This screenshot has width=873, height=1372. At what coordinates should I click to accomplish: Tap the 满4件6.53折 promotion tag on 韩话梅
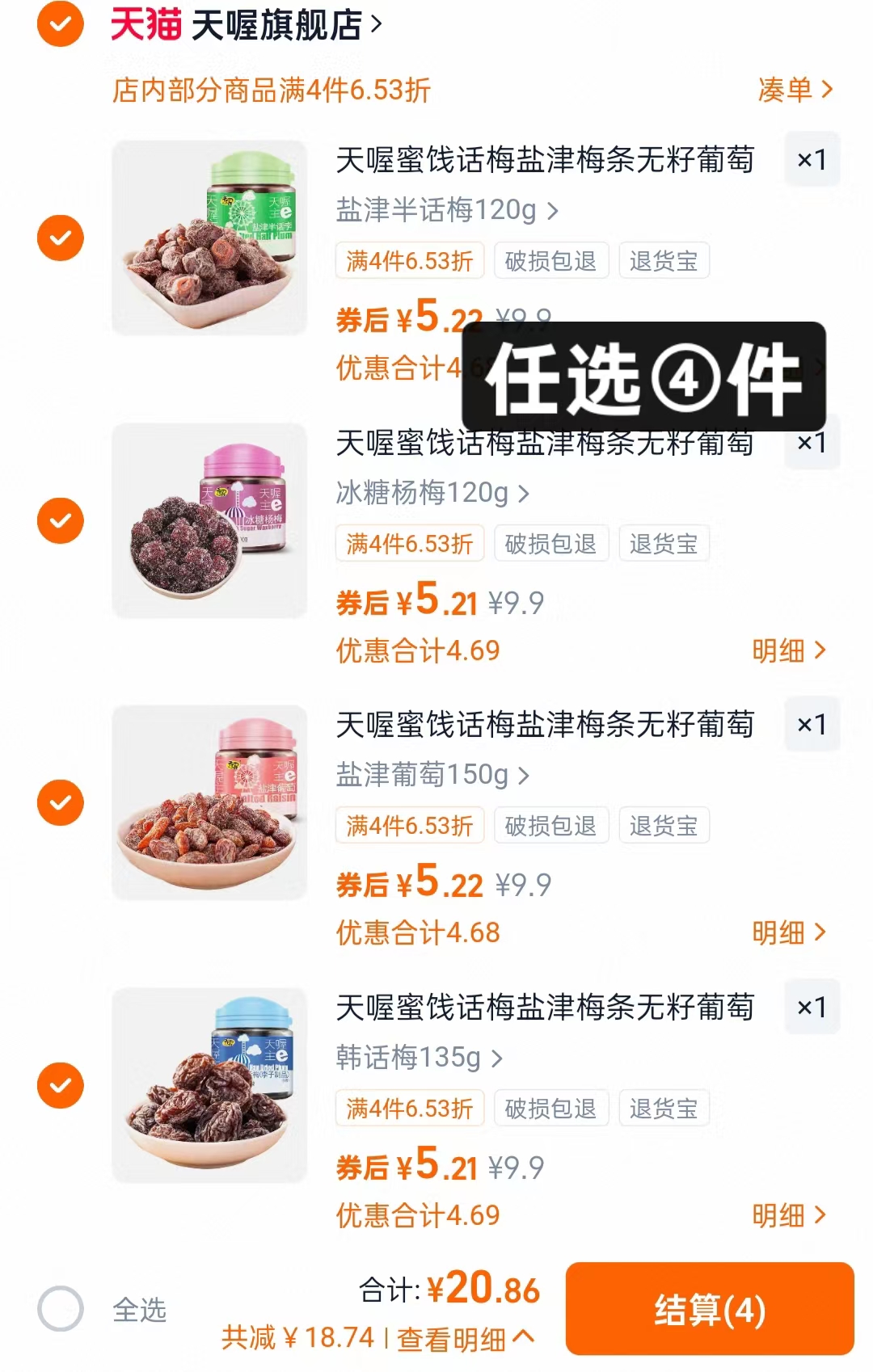(409, 1109)
